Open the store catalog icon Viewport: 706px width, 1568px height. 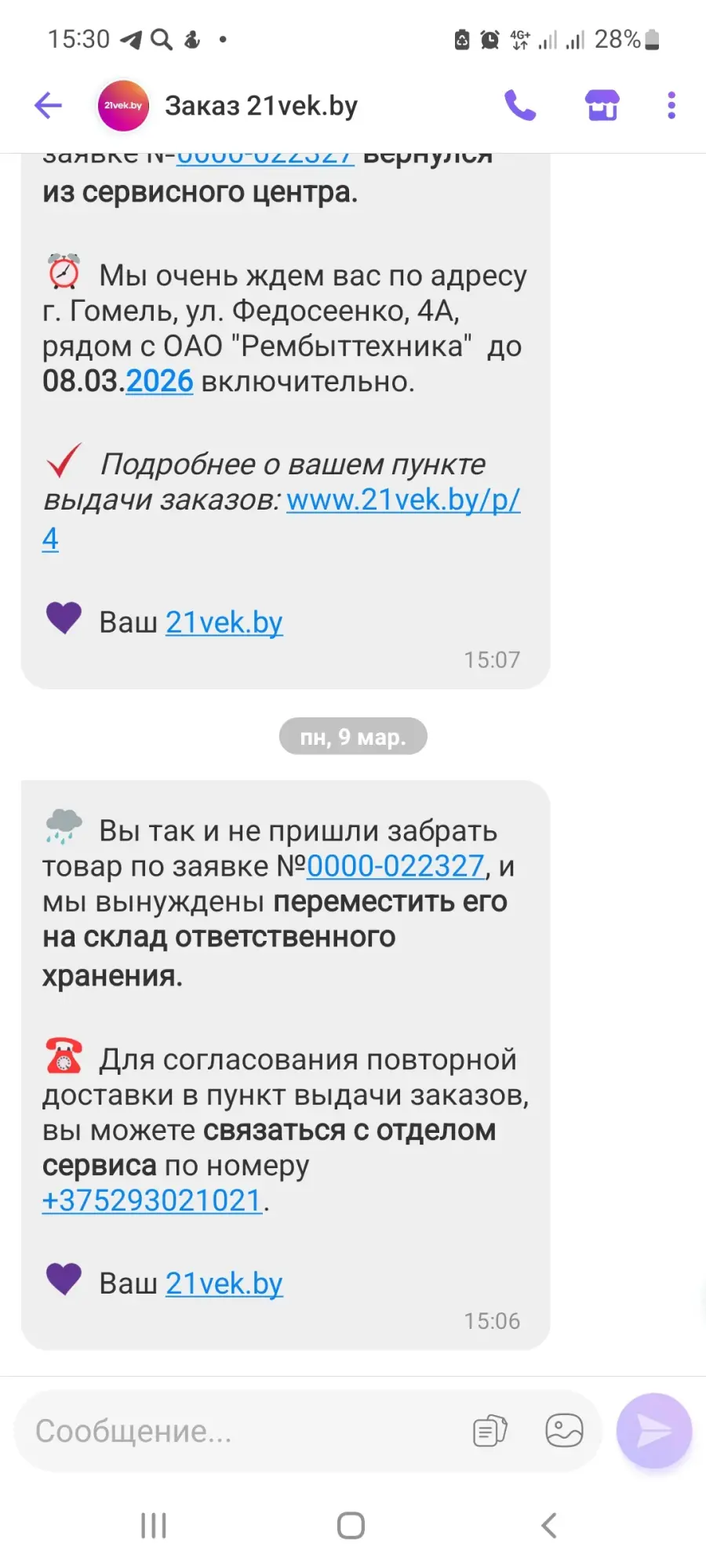pos(602,105)
